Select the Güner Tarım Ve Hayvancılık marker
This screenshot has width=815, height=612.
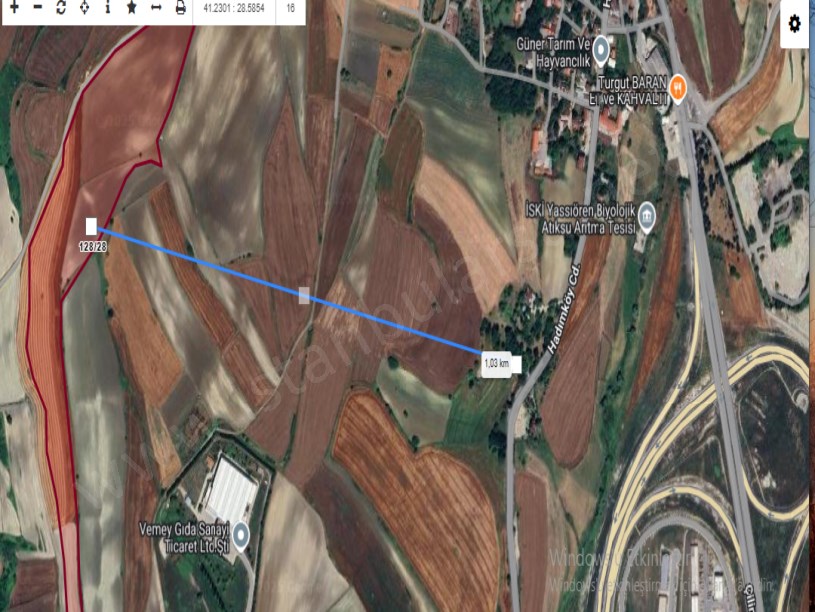(601, 47)
